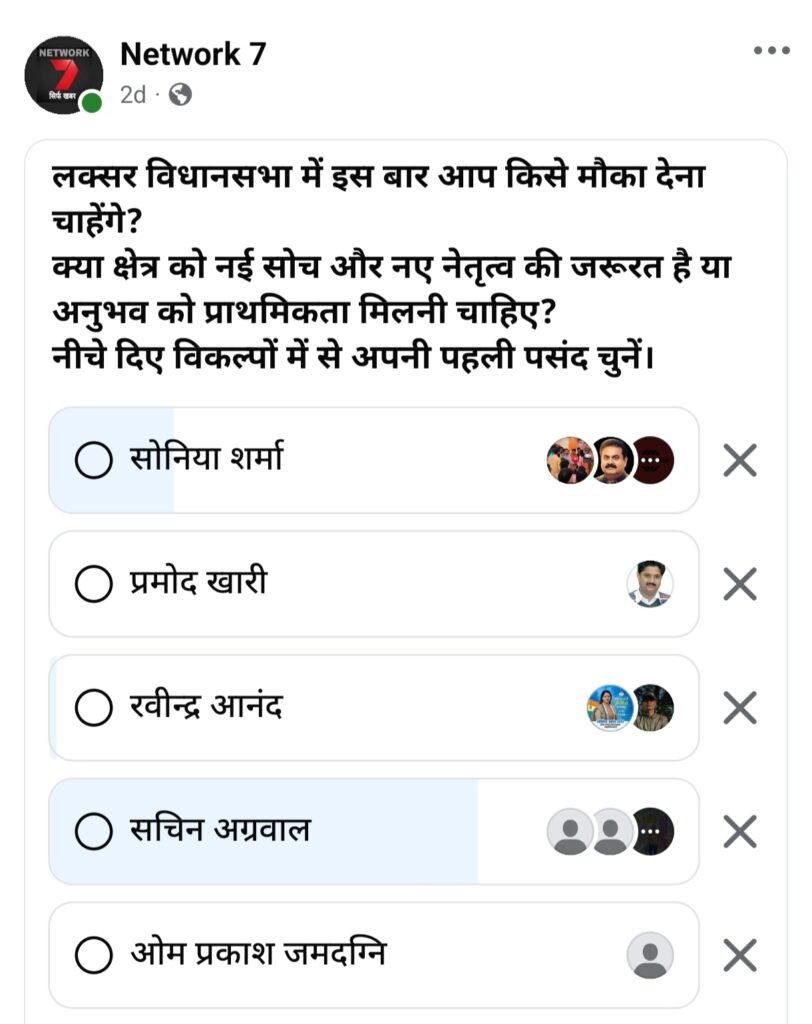
Task: Remove the सचिन अग्रवाल option with X
Action: [x=740, y=831]
